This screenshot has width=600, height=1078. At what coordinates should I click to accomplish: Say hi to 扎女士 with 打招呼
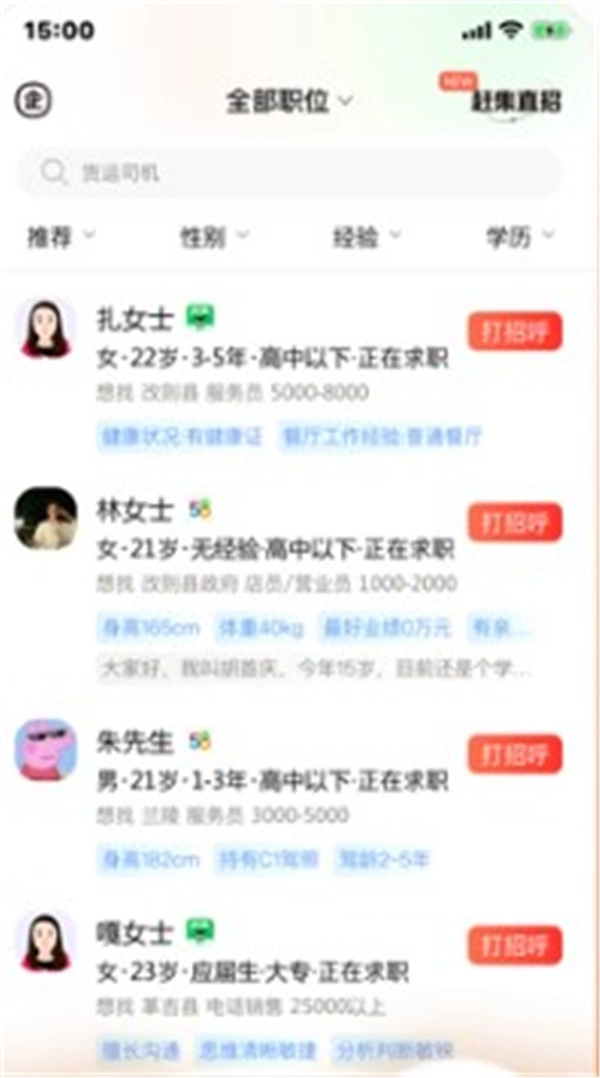515,331
